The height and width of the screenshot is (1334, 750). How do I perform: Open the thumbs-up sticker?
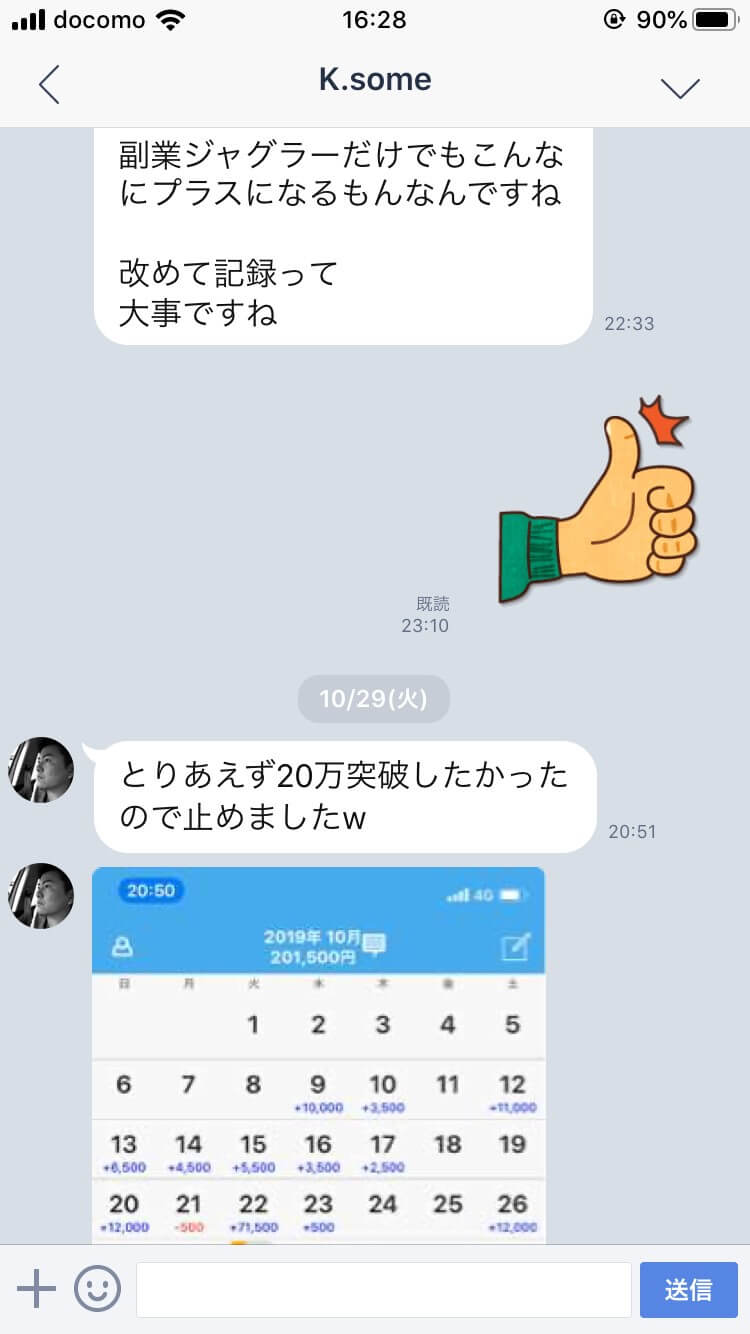click(x=598, y=500)
